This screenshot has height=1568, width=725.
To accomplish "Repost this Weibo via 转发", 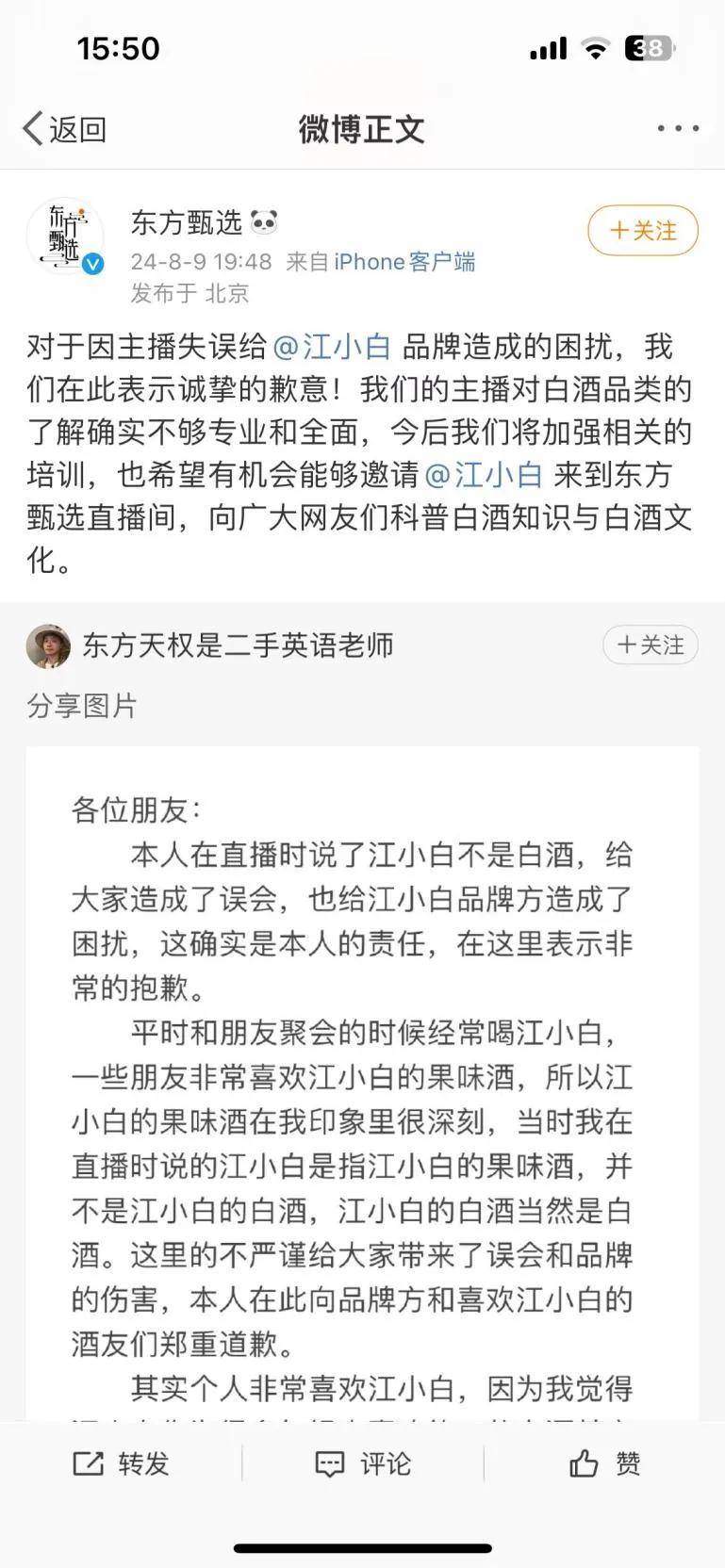I will coord(121,1463).
